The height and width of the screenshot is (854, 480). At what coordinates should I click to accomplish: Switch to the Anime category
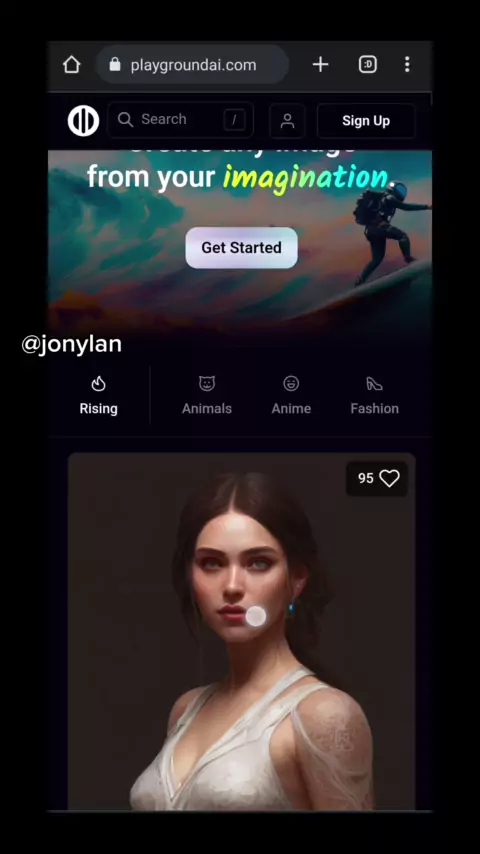point(291,396)
